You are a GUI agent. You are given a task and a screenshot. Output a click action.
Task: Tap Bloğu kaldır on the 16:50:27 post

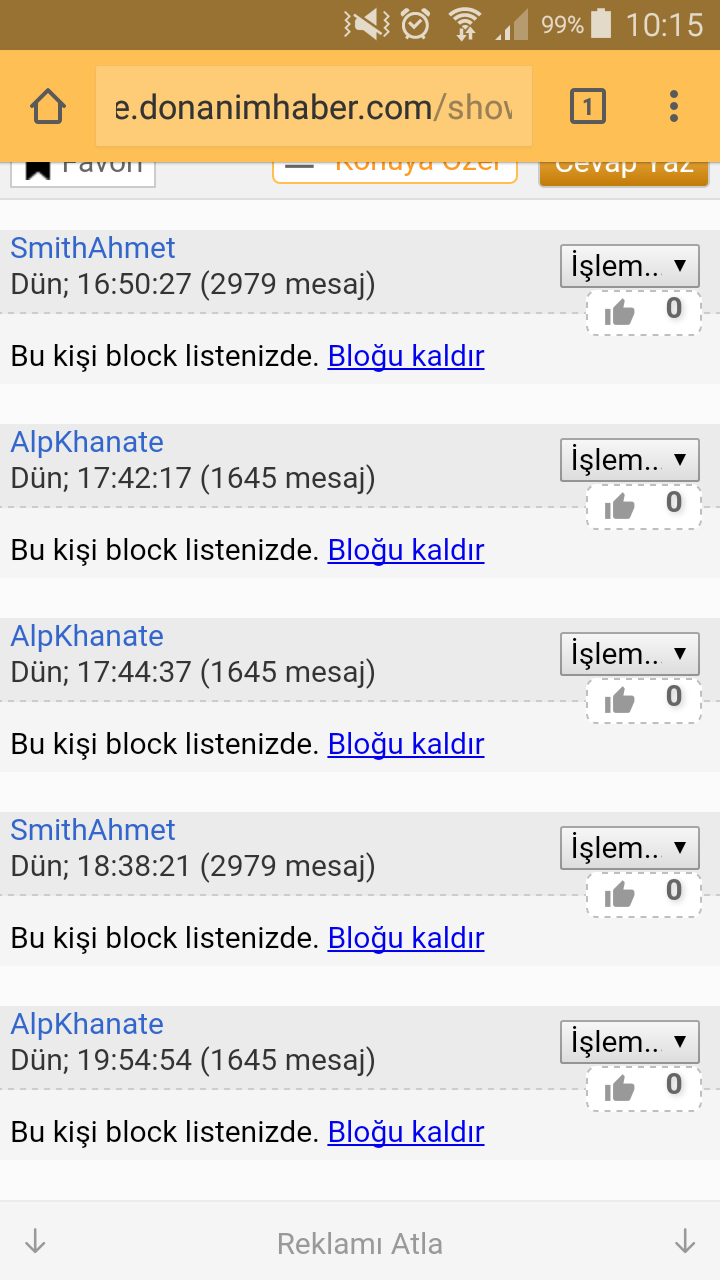(x=406, y=356)
